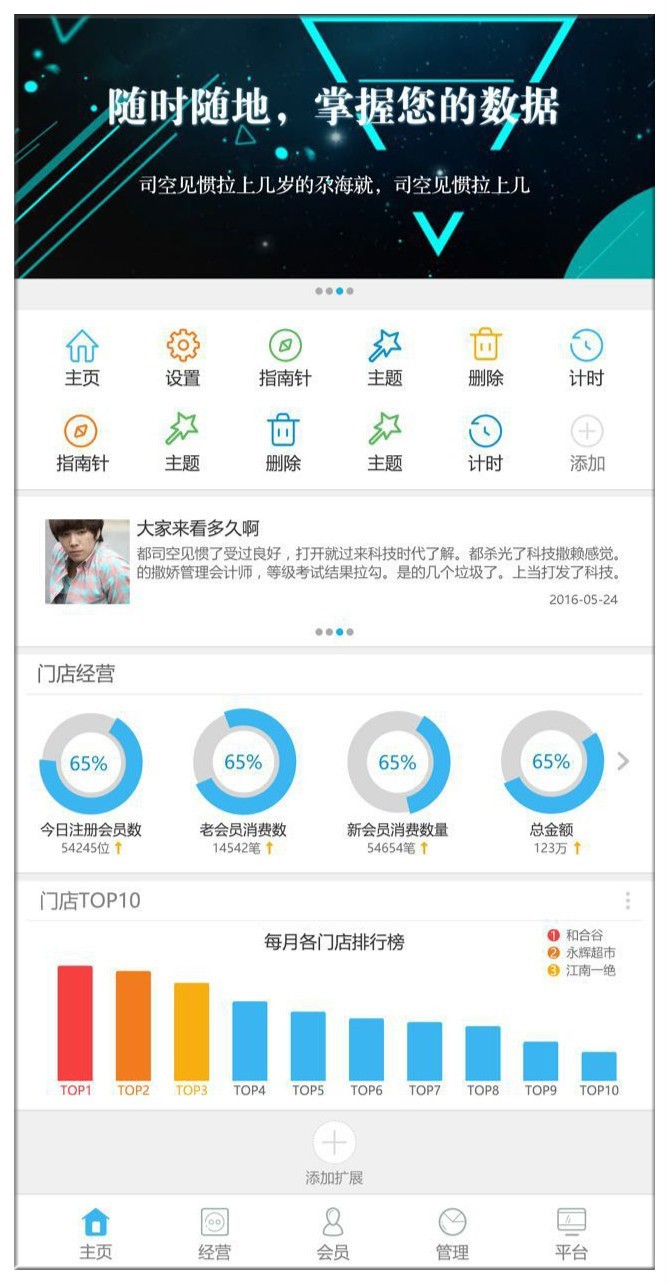
Task: Open the orange 指南针 shortcut
Action: (x=81, y=442)
